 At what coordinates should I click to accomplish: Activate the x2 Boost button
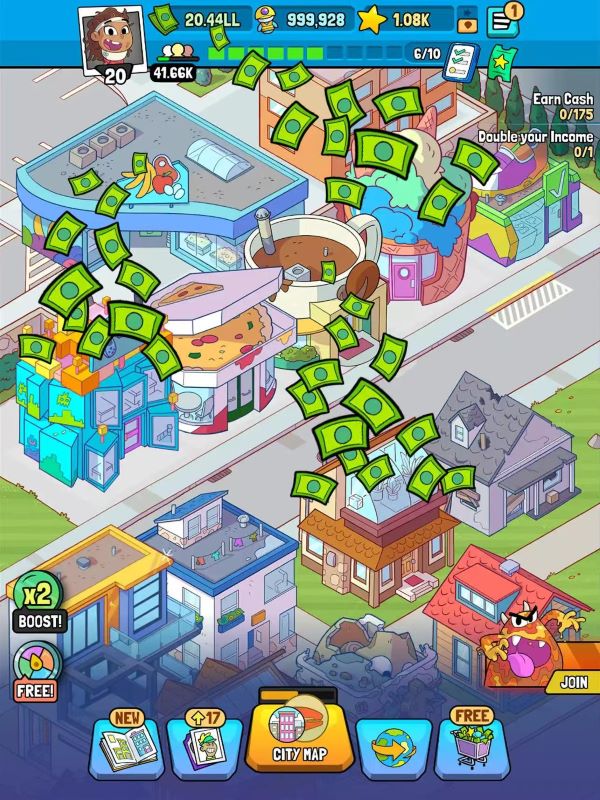tap(38, 607)
